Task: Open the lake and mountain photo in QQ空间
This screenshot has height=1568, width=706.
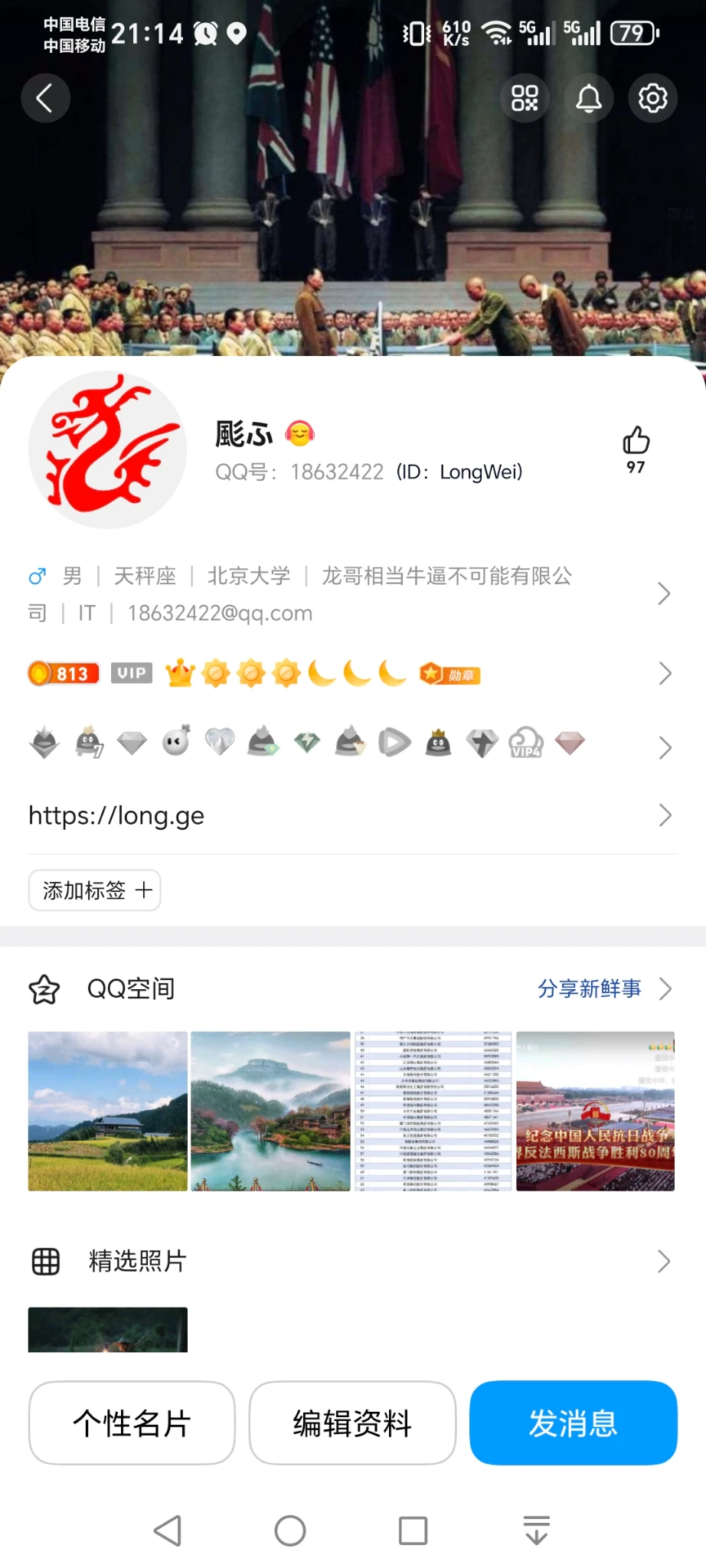Action: [x=270, y=1111]
